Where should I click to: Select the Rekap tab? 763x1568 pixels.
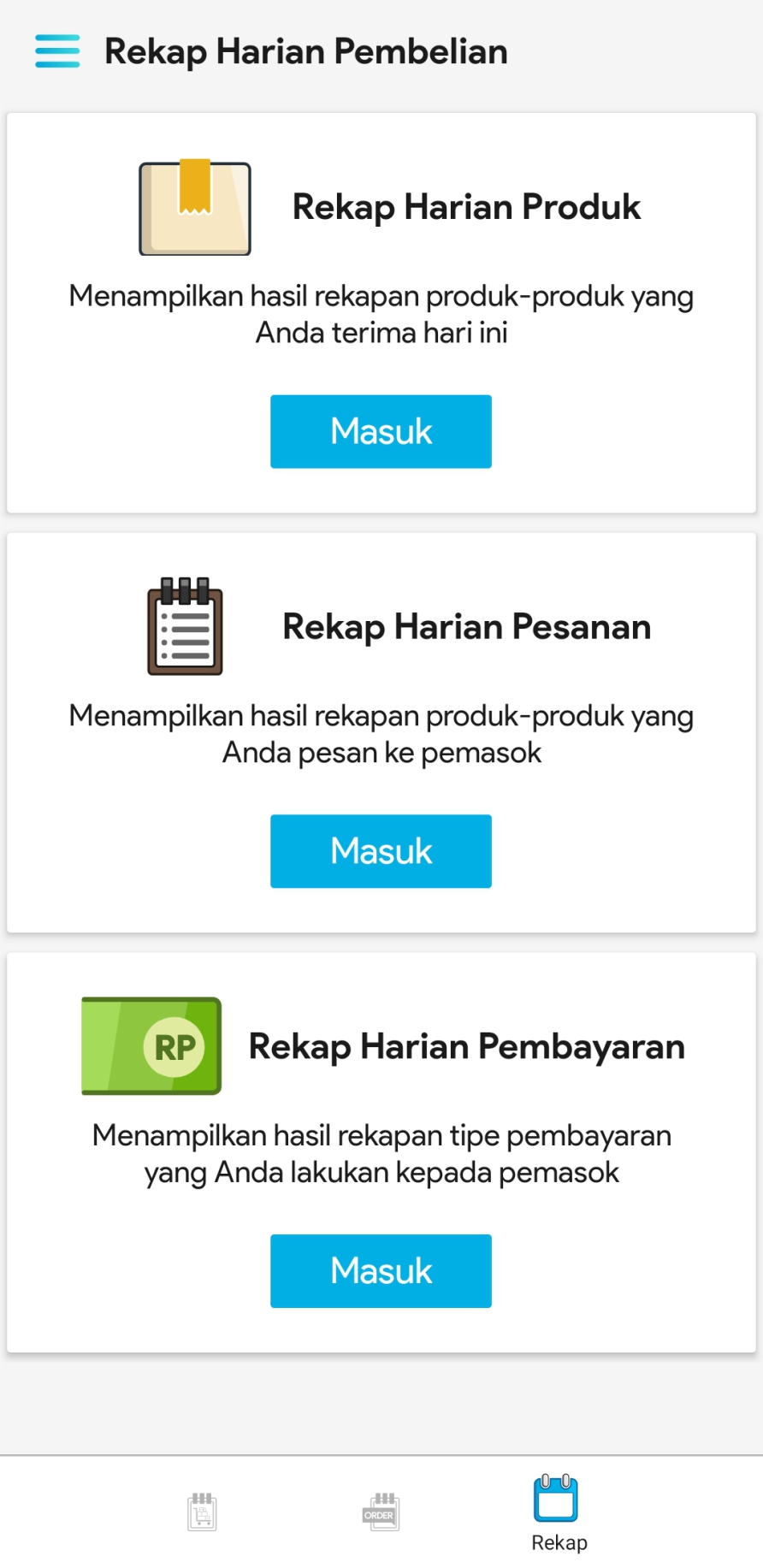pyautogui.click(x=558, y=1512)
